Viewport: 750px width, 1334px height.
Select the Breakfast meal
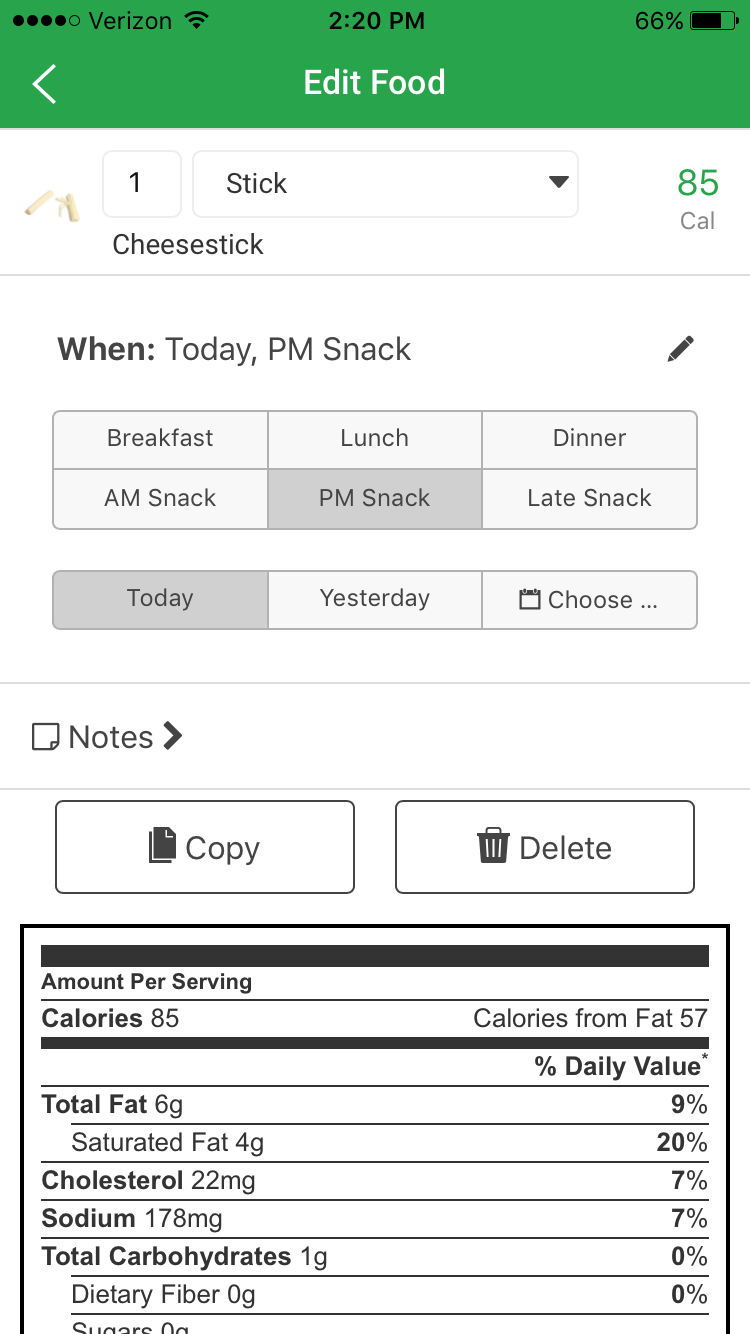160,439
